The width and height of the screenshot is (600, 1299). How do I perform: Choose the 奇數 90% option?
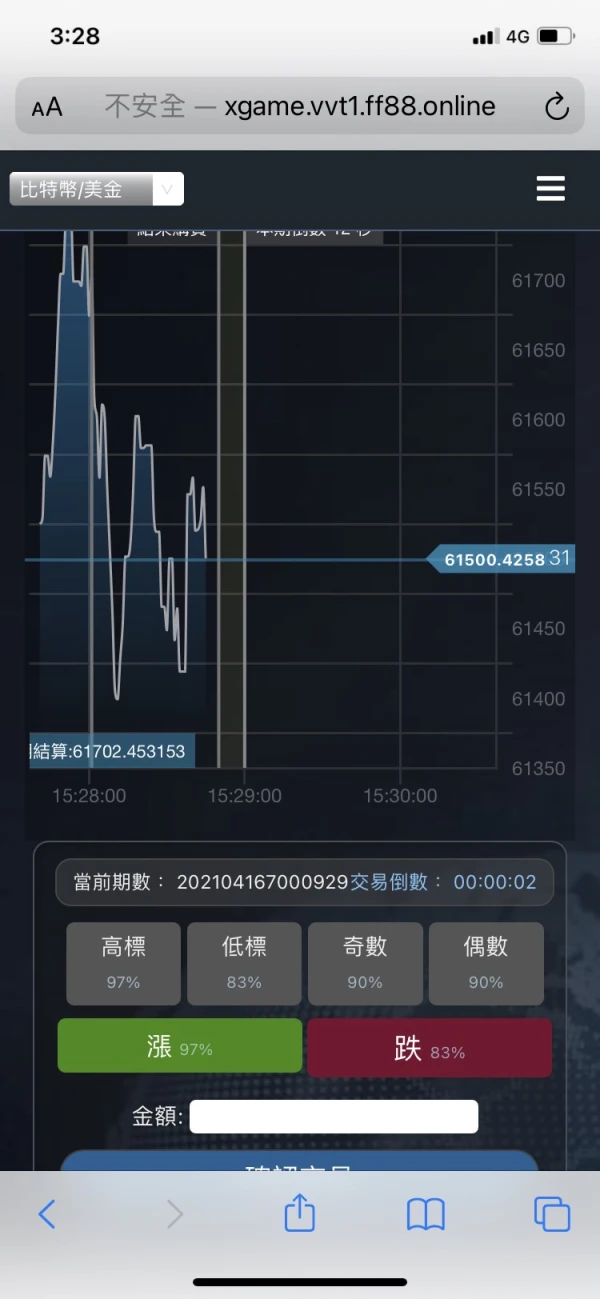[x=365, y=963]
